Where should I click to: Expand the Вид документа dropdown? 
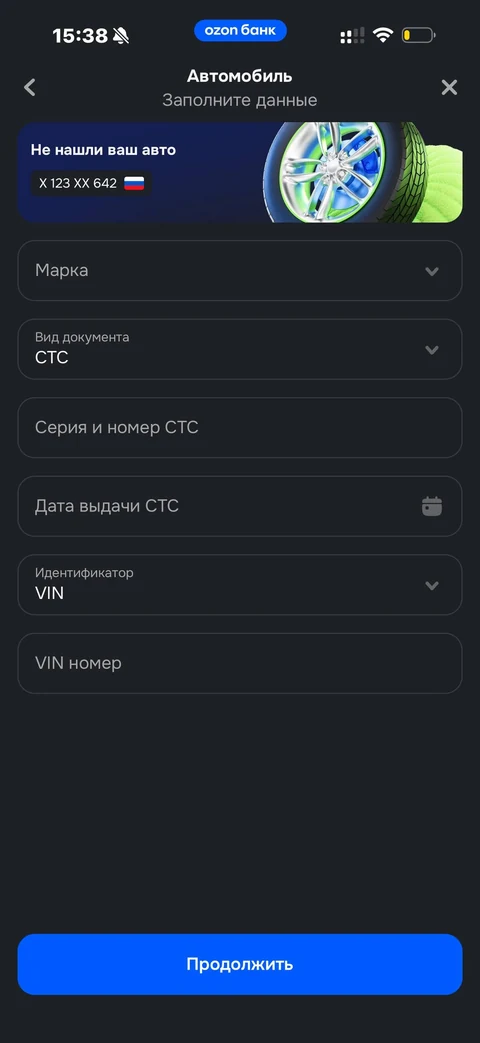pos(239,349)
